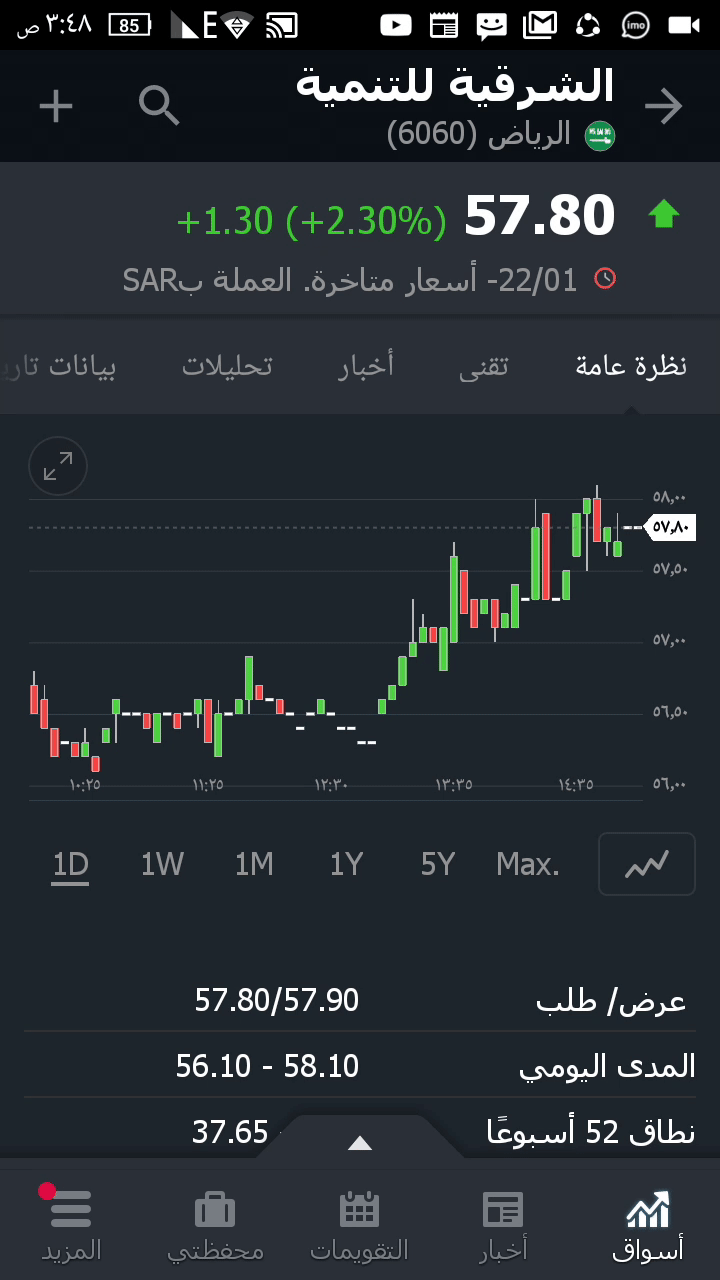Expand the chart to fullscreen
The height and width of the screenshot is (1280, 720).
point(58,466)
